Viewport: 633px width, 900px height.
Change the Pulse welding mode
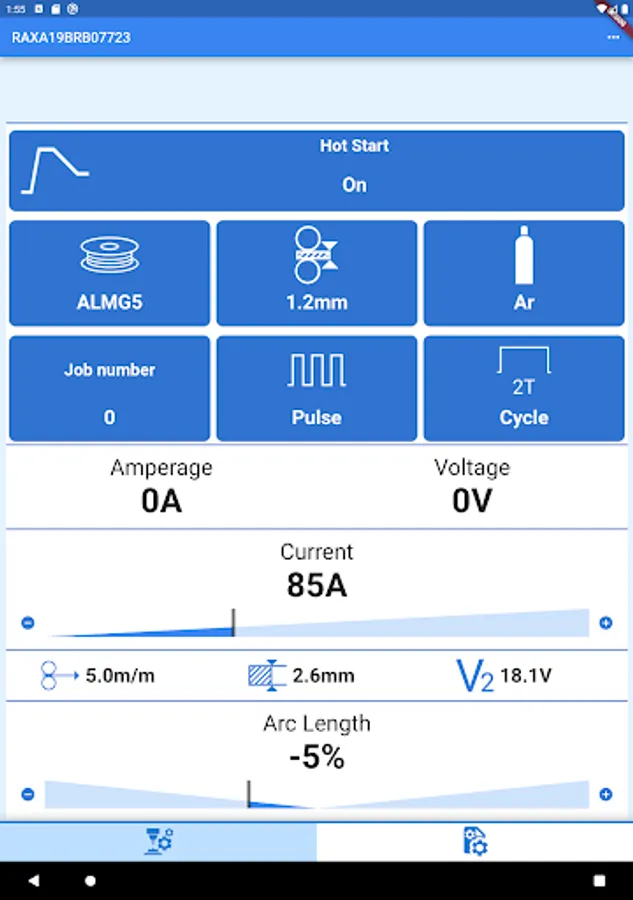pyautogui.click(x=316, y=389)
